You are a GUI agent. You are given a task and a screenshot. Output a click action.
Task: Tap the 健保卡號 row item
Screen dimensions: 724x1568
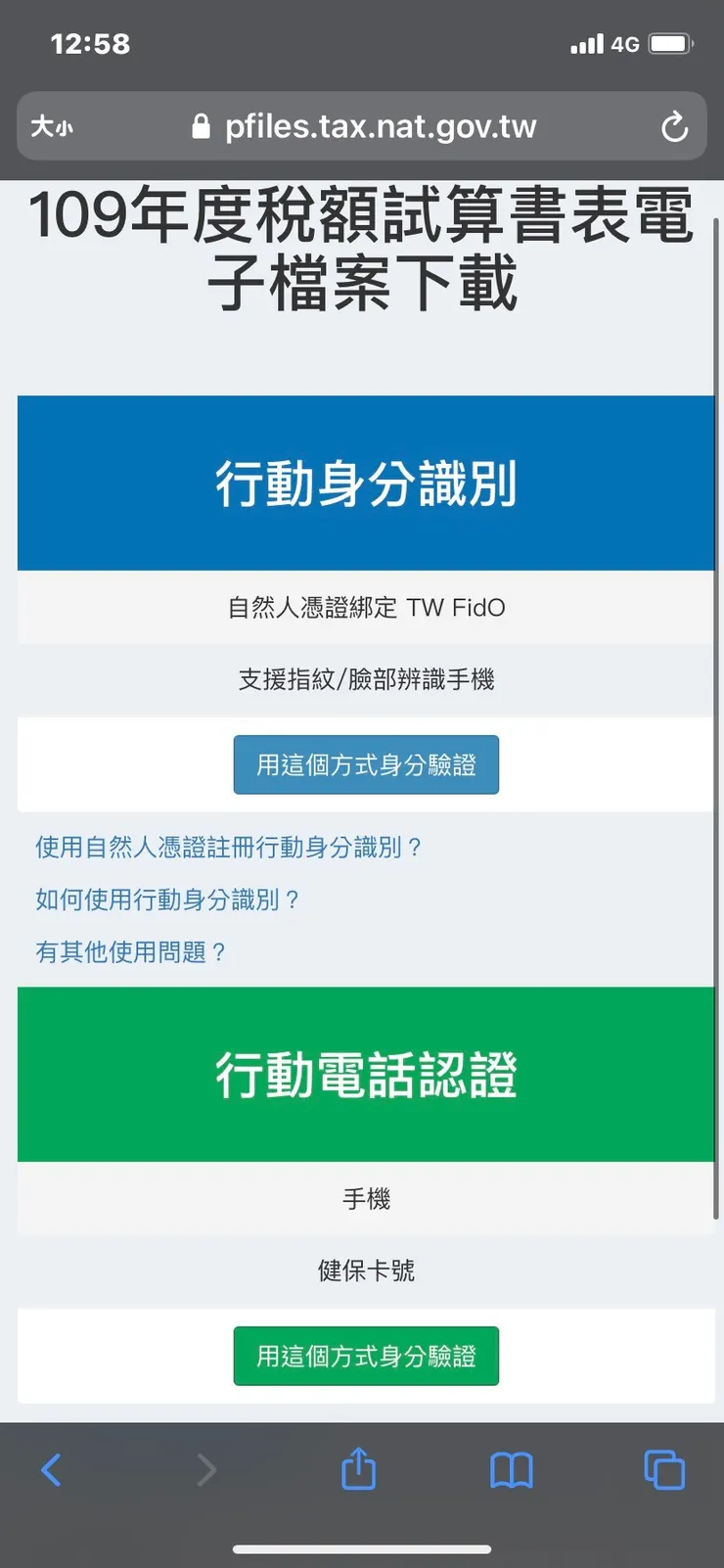coord(366,1270)
